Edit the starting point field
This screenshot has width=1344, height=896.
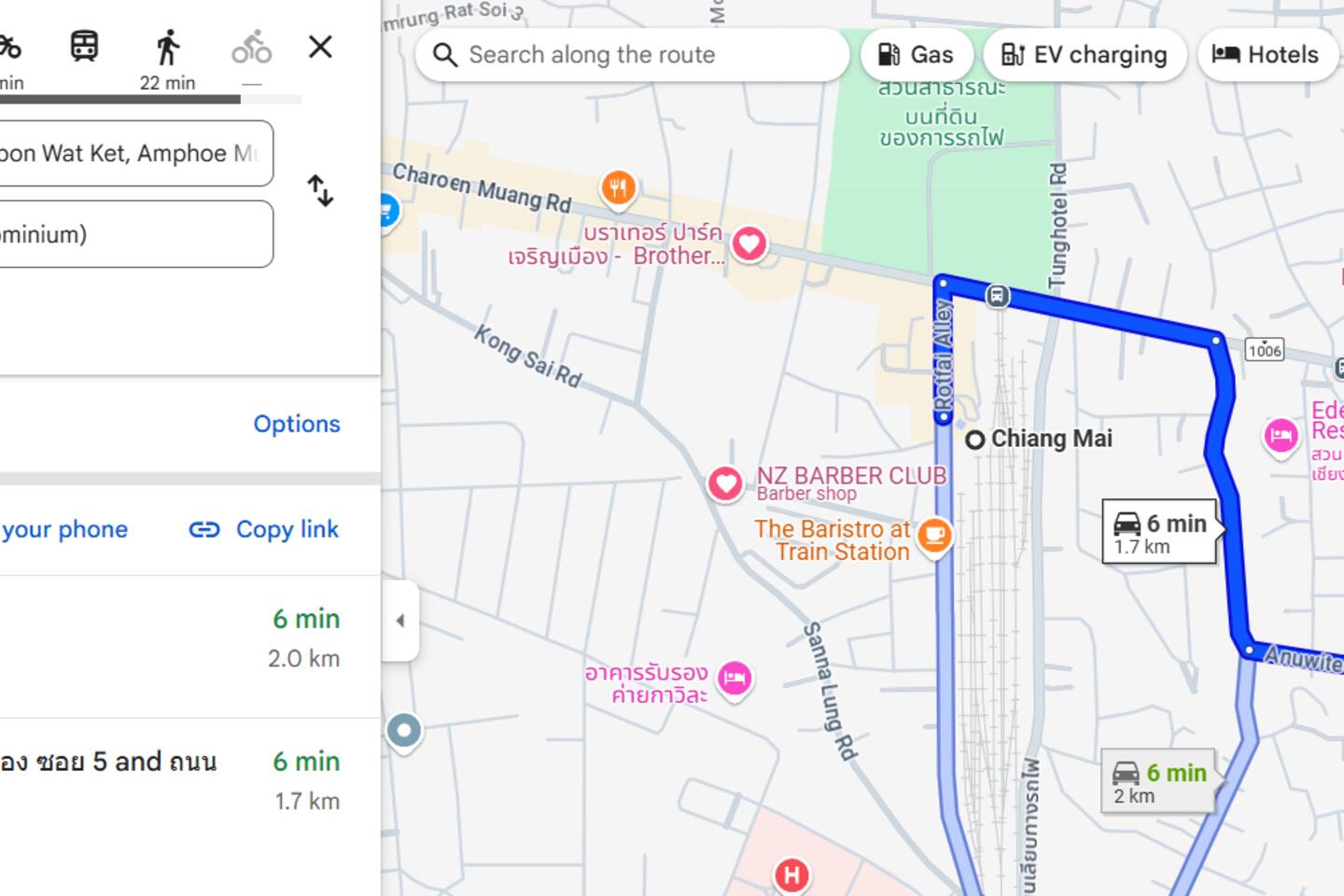(x=131, y=153)
